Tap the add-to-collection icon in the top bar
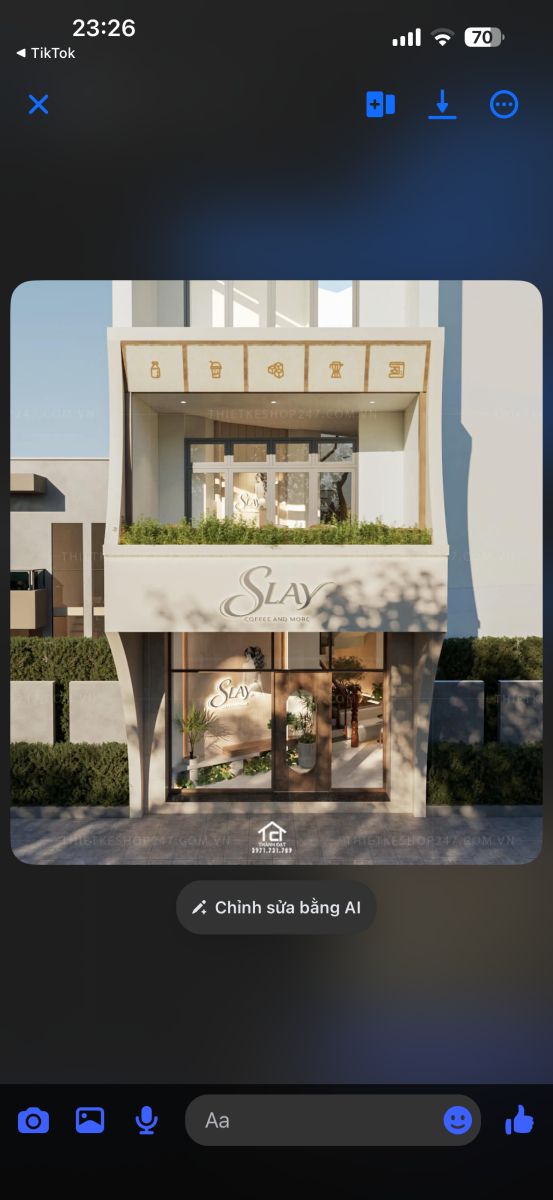This screenshot has width=553, height=1200. pyautogui.click(x=380, y=104)
